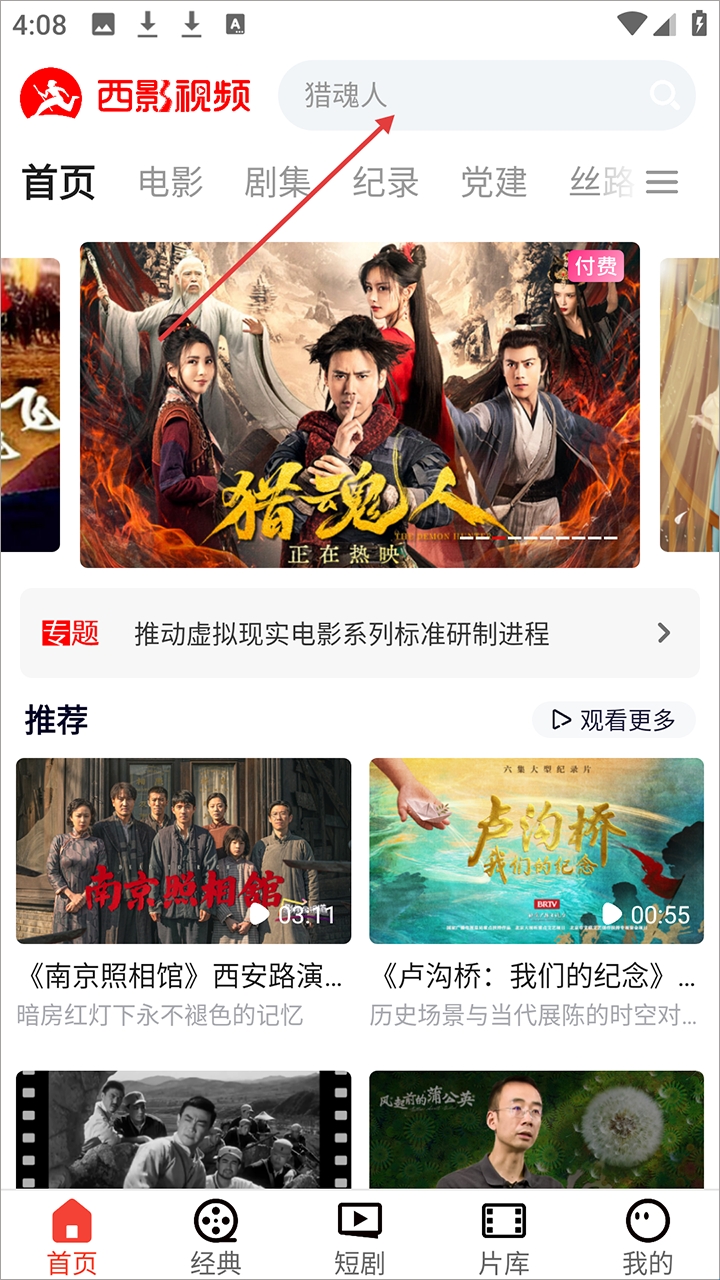Go to the 短剧 bottom tab
Viewport: 720px width, 1280px height.
tap(359, 1238)
